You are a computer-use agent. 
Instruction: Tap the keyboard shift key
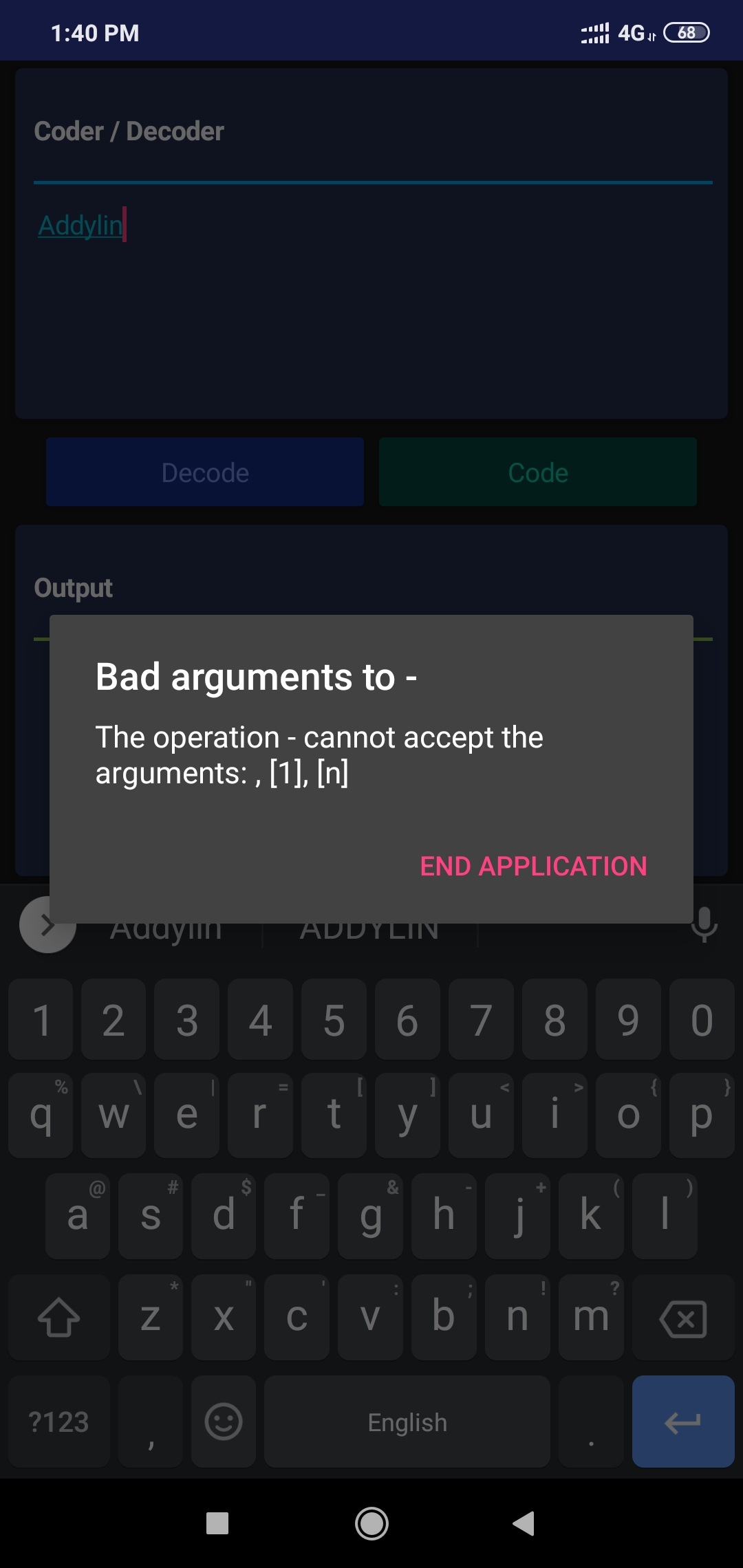coord(59,1318)
